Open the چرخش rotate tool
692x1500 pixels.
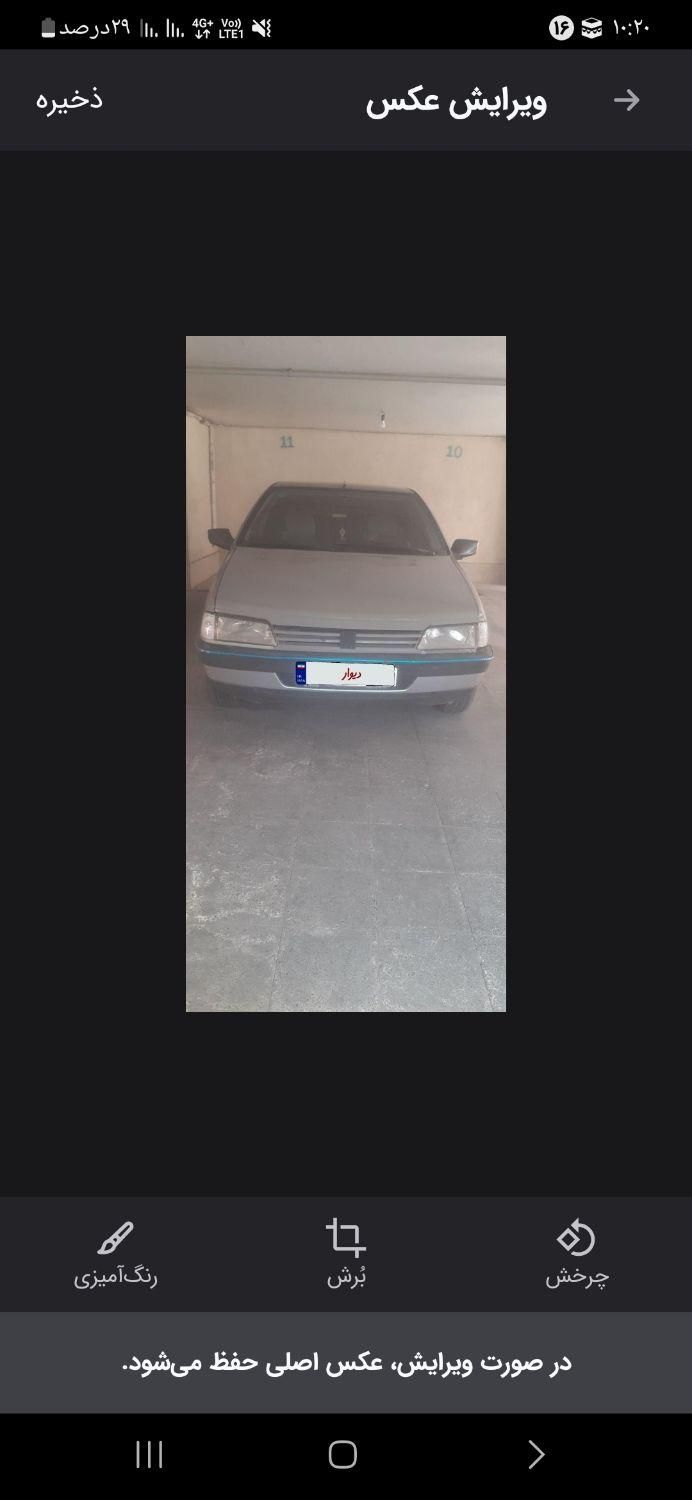tap(576, 1252)
